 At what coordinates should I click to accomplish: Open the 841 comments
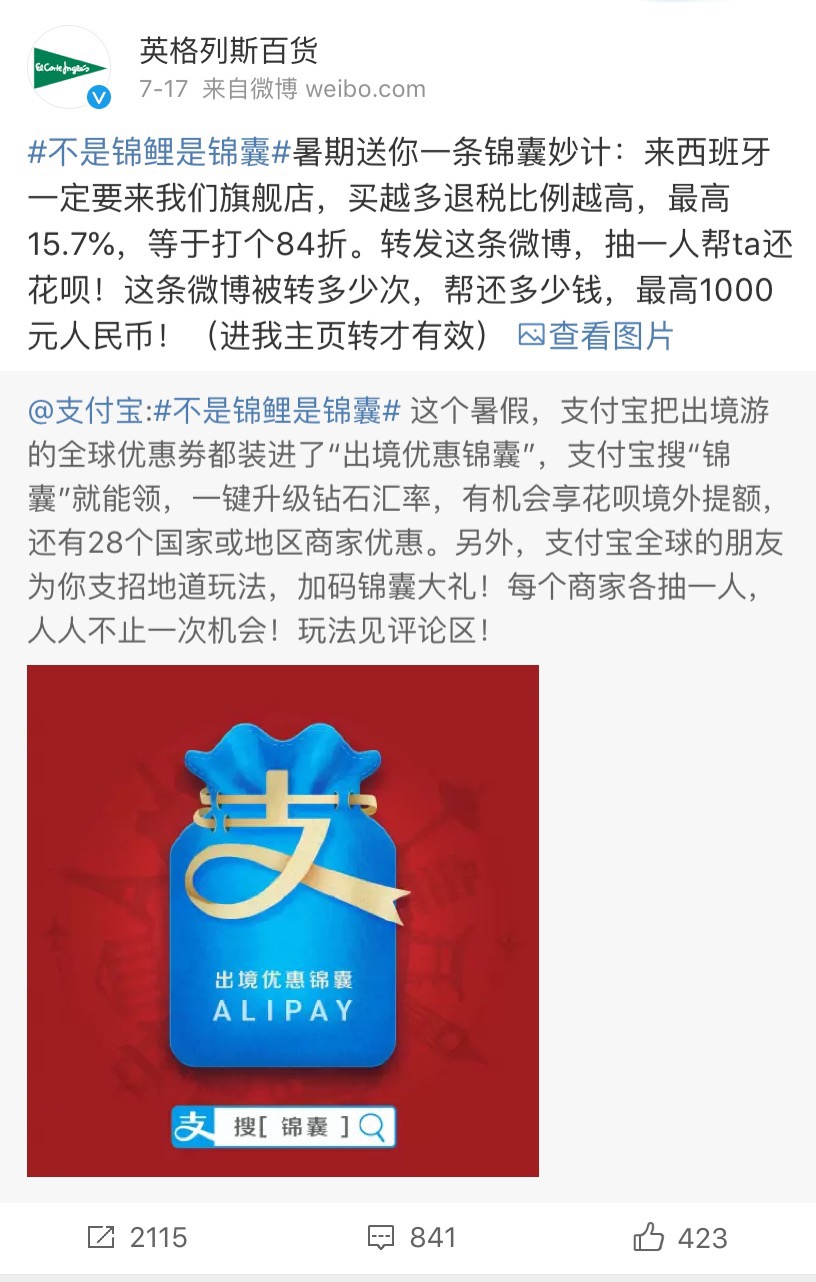pos(411,1238)
